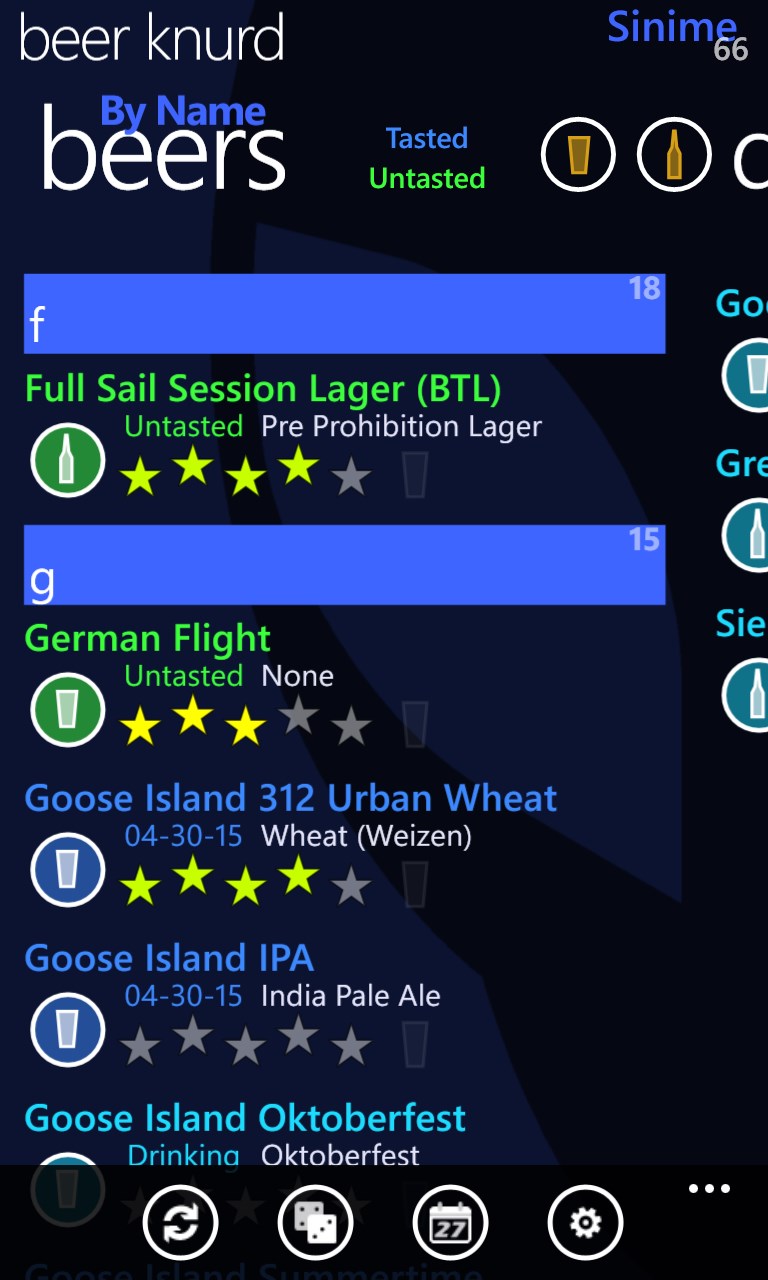Tap the circled beer glass icon near the top
Image resolution: width=768 pixels, height=1280 pixels.
click(x=578, y=155)
